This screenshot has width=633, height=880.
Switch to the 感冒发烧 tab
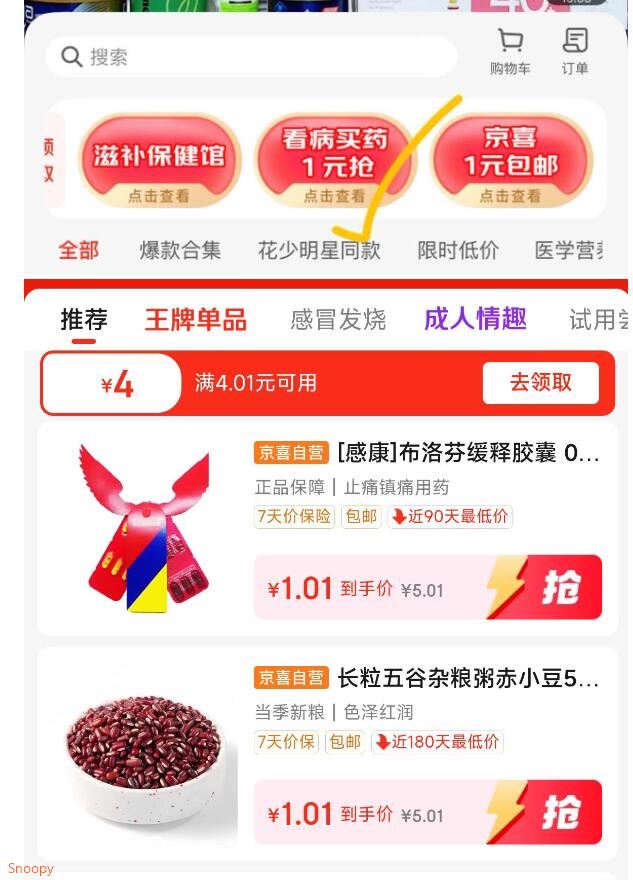click(337, 320)
